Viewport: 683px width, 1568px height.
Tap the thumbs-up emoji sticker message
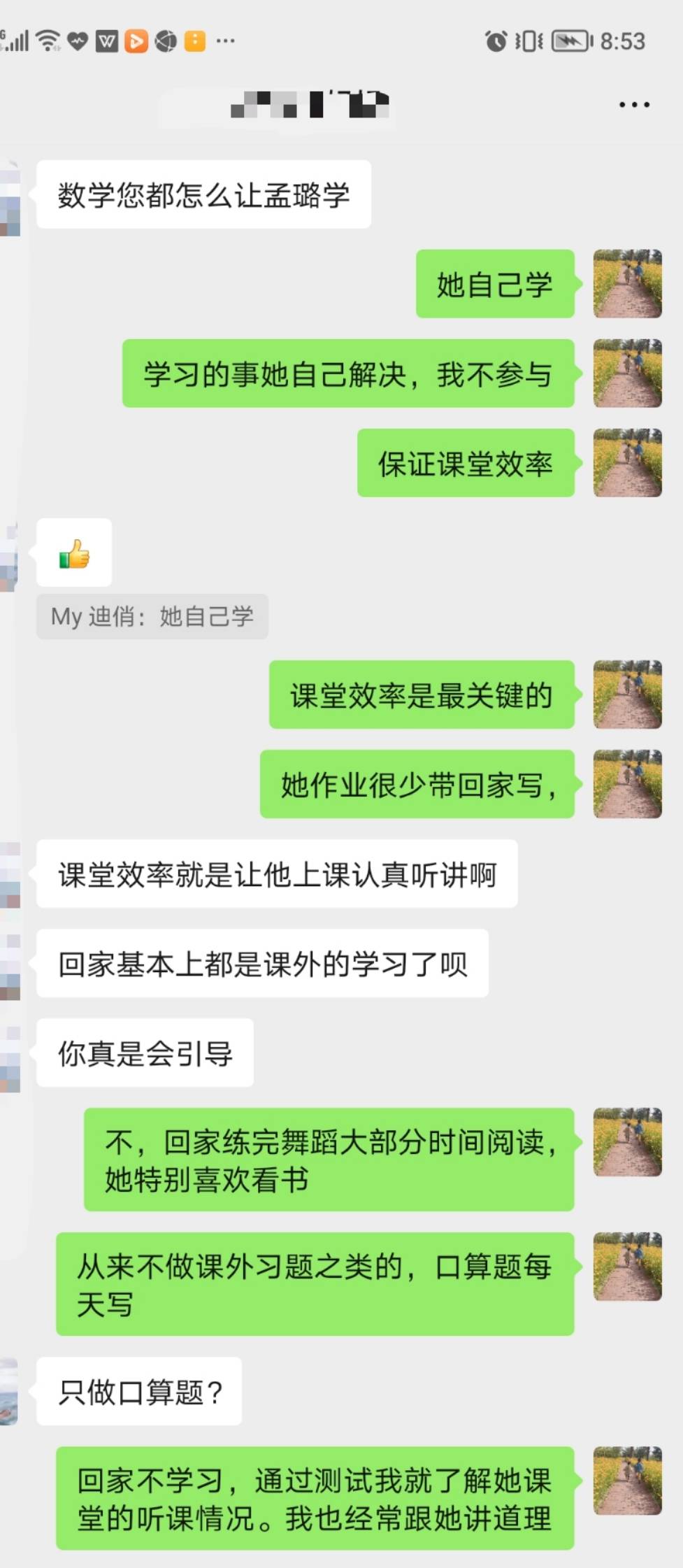pyautogui.click(x=73, y=553)
